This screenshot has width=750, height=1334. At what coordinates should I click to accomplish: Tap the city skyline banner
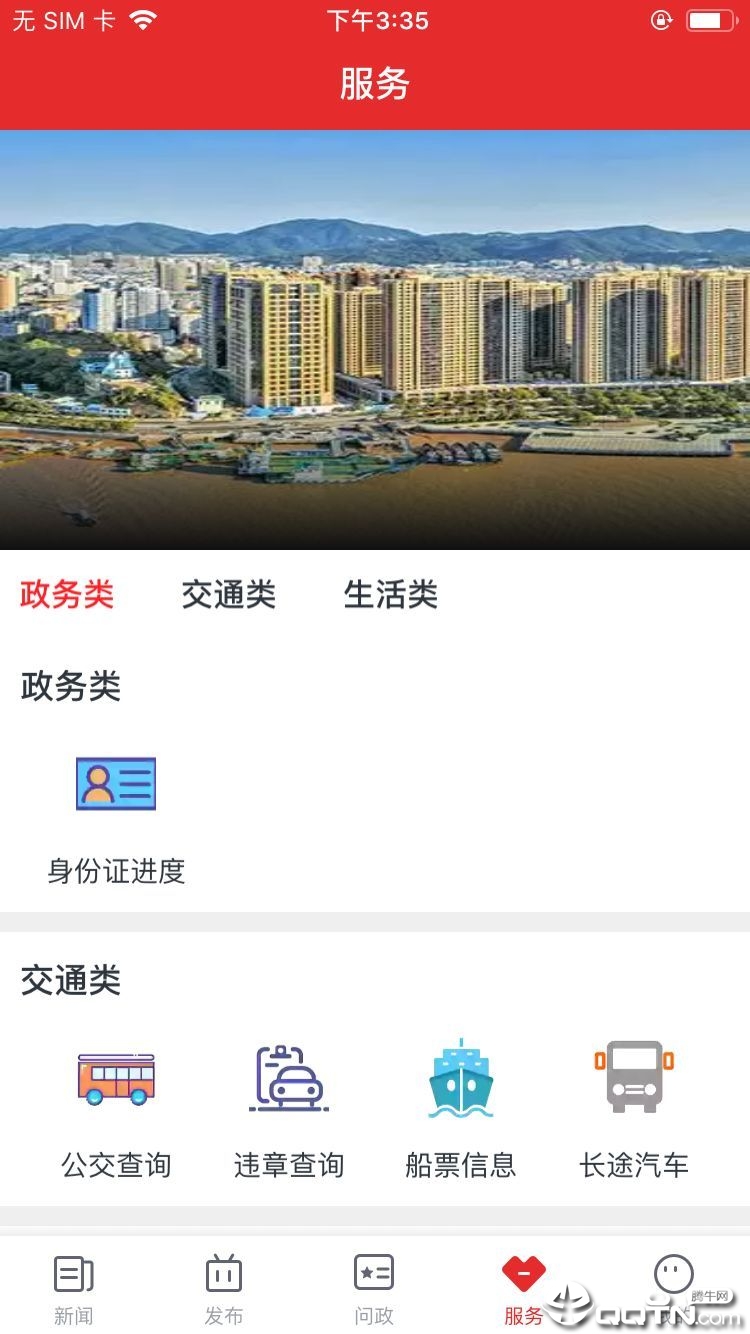coord(375,340)
